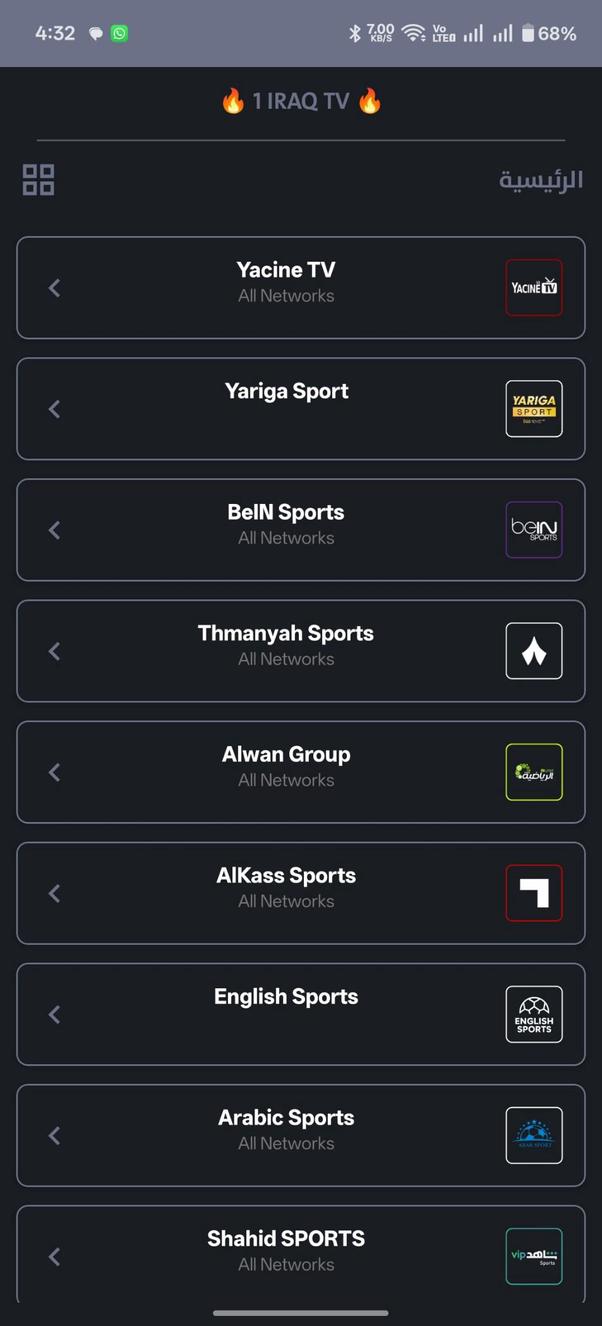Image resolution: width=602 pixels, height=1326 pixels.
Task: Select the BeIN Sports networks
Action: 300,530
